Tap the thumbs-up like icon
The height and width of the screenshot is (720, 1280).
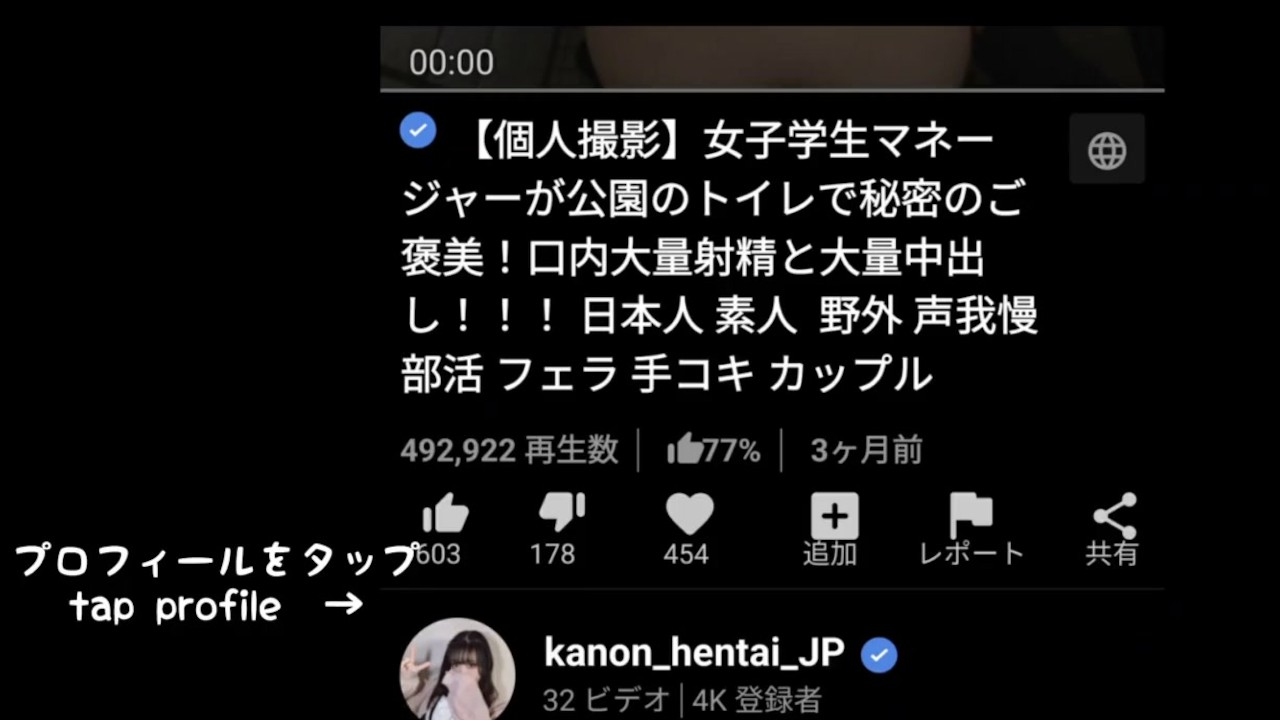pos(445,514)
